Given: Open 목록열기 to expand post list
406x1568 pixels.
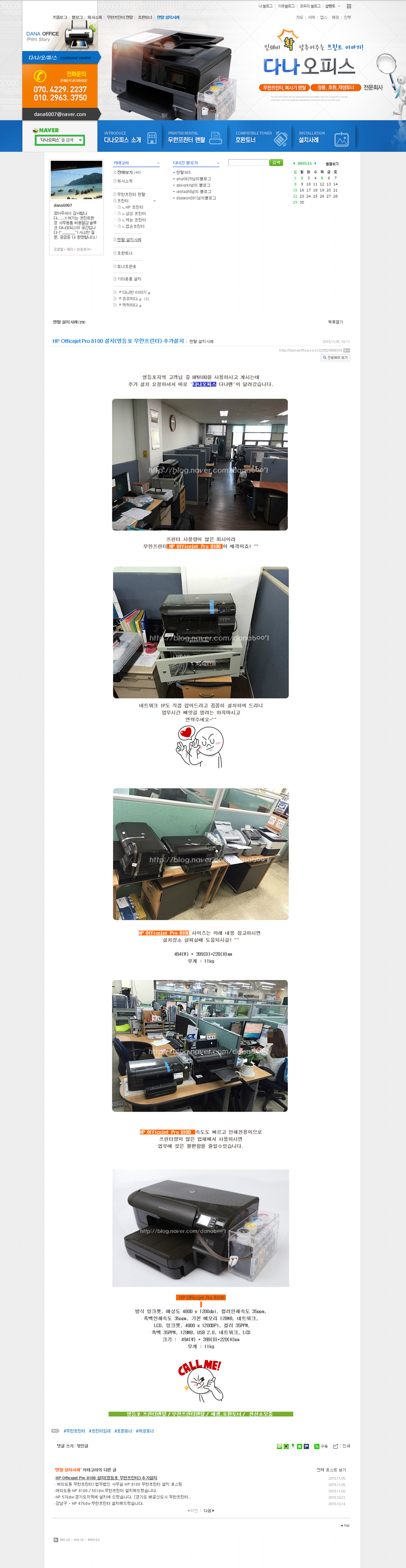Looking at the screenshot, I should click(x=335, y=321).
